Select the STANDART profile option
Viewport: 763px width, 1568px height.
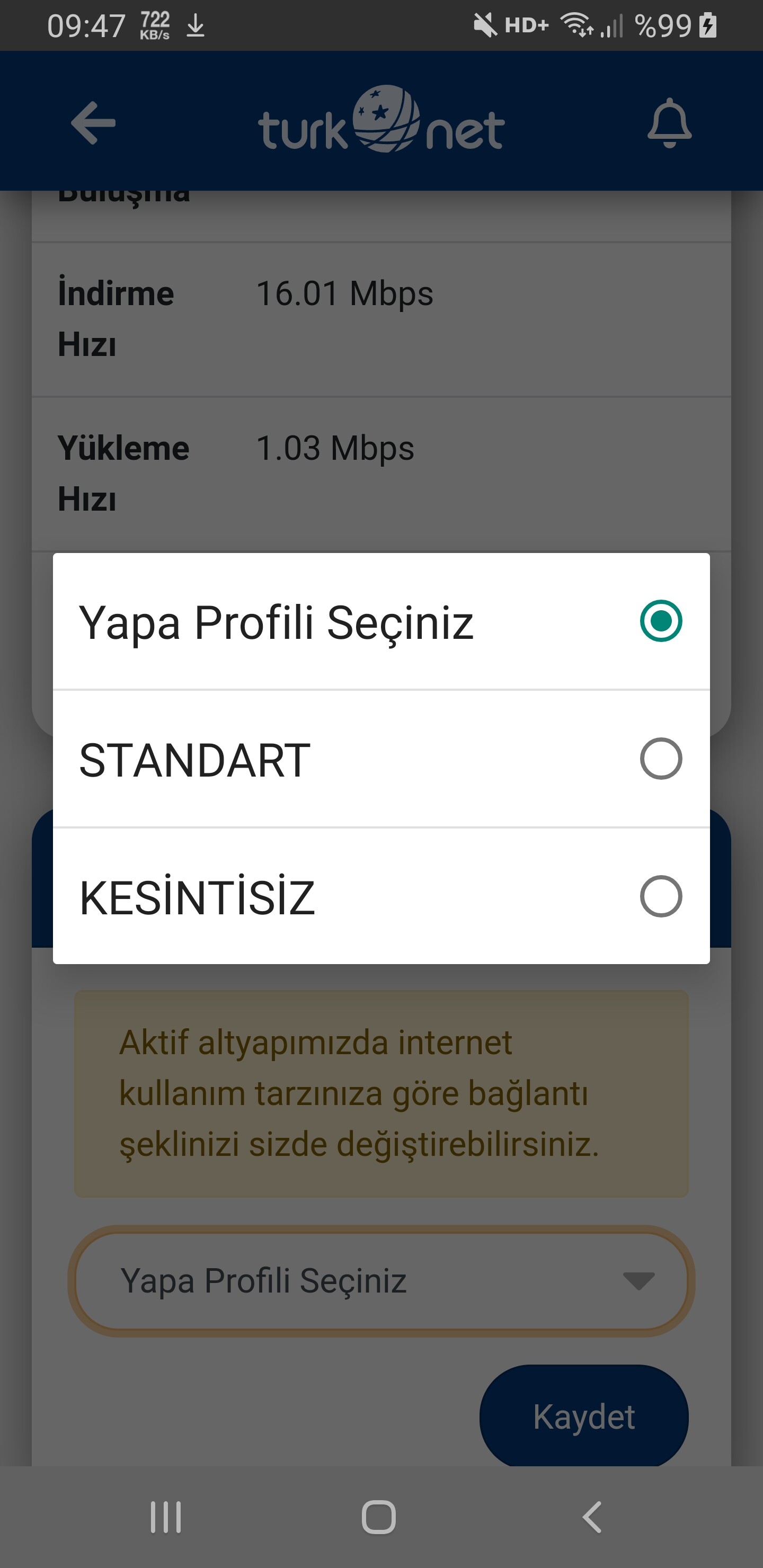coord(381,759)
